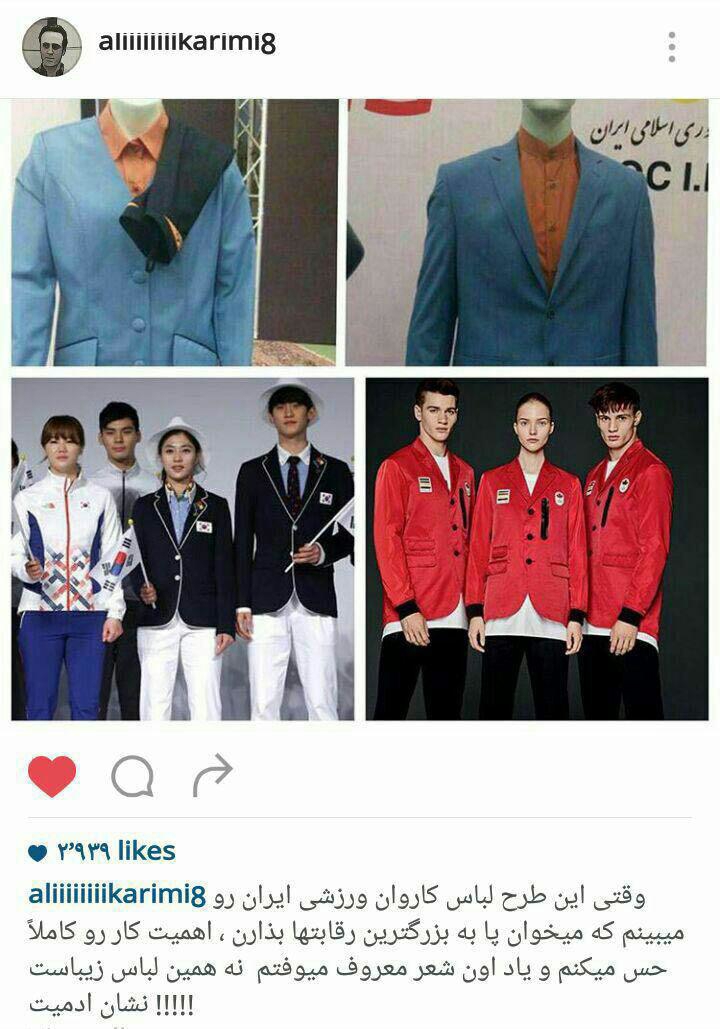This screenshot has width=720, height=1029.
Task: Open the post's three-dot overflow menu
Action: [672, 46]
